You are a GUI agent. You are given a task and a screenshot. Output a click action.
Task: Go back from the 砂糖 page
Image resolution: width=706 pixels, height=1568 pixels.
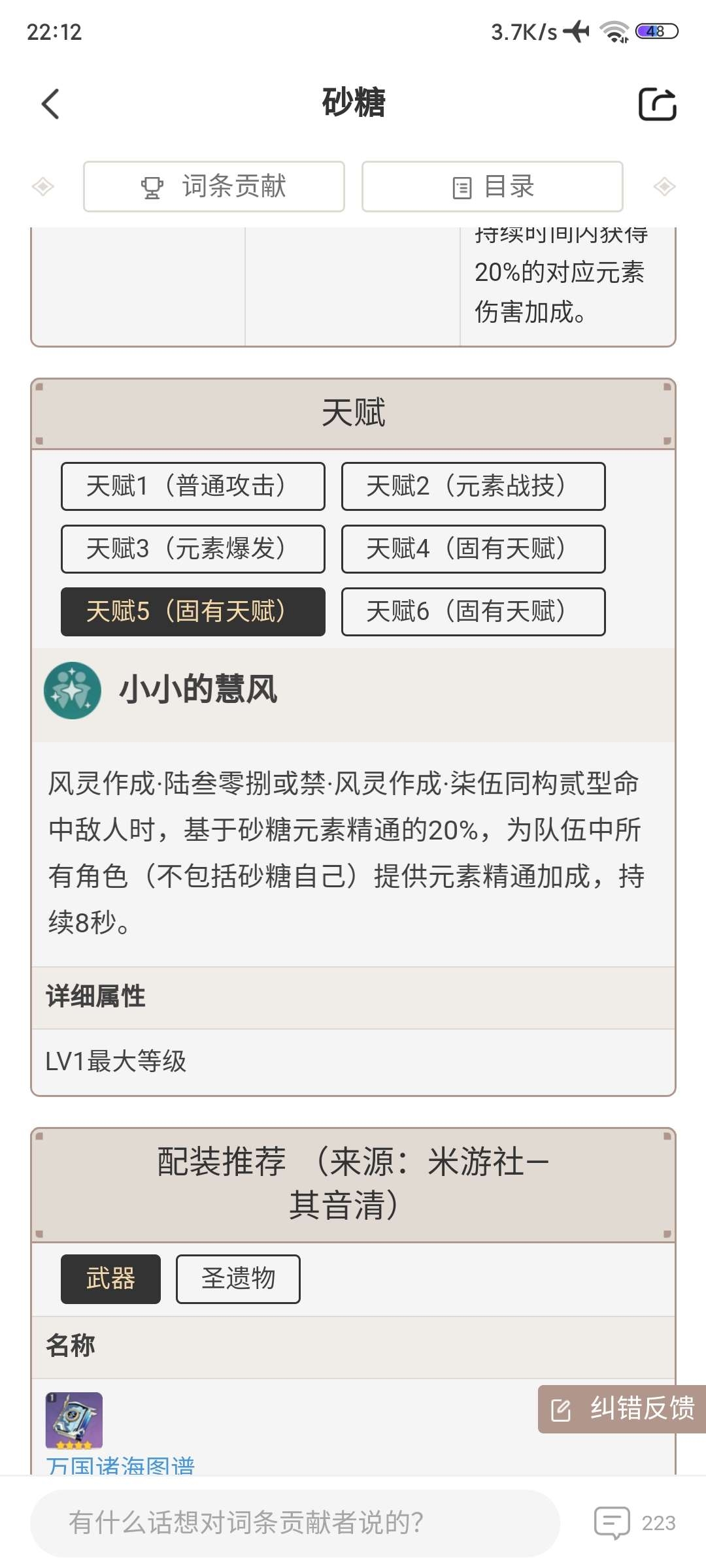[x=50, y=104]
